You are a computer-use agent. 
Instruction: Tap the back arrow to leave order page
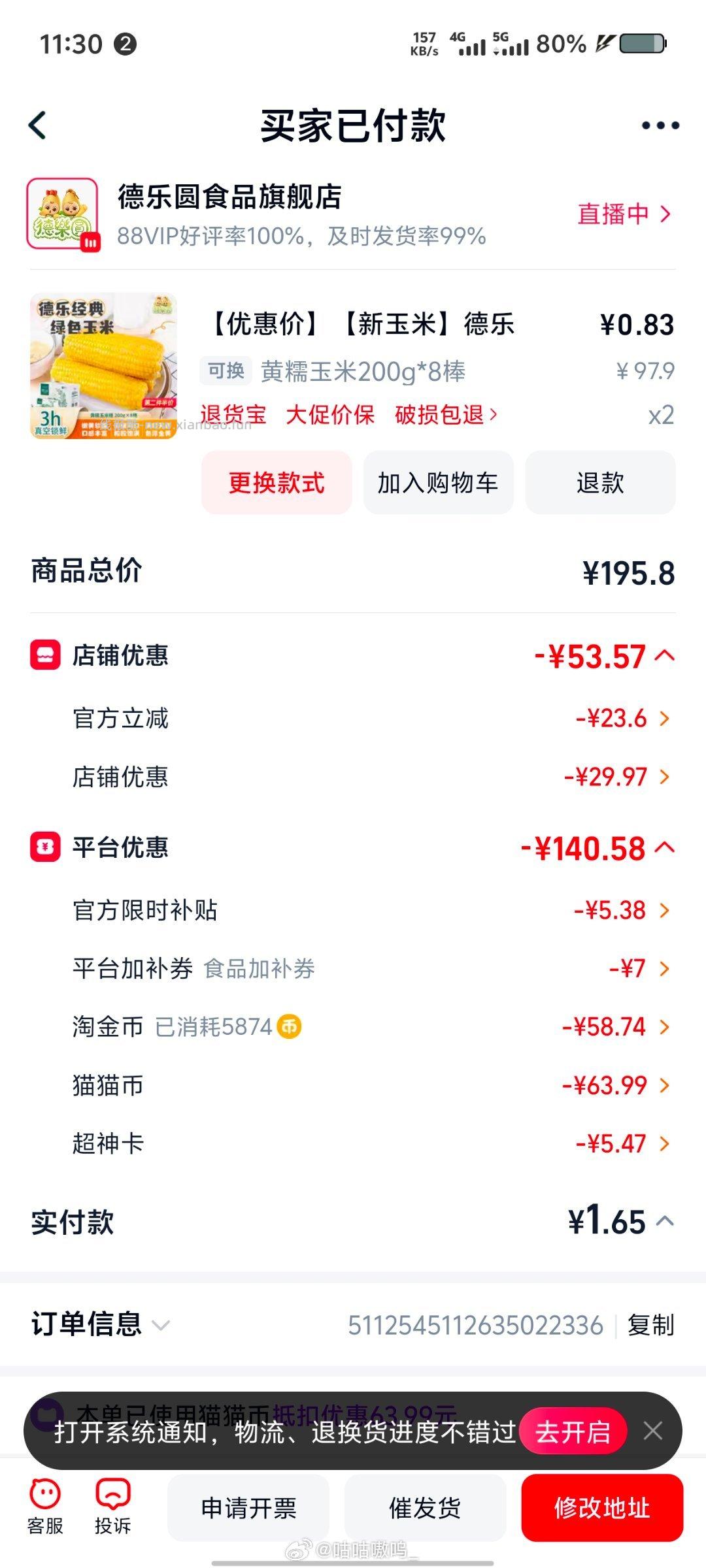(x=37, y=126)
